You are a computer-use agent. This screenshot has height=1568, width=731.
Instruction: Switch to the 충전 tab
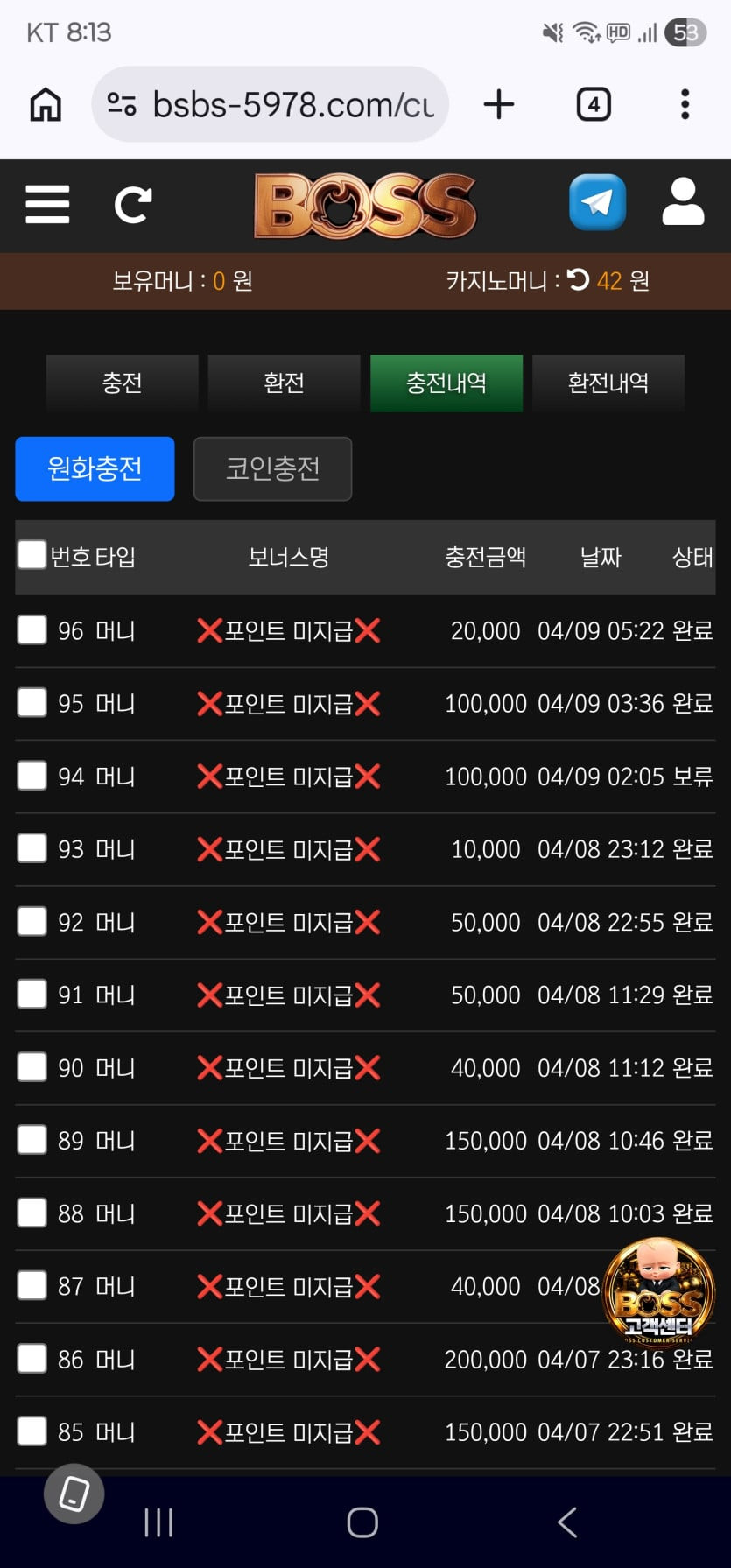[x=122, y=383]
